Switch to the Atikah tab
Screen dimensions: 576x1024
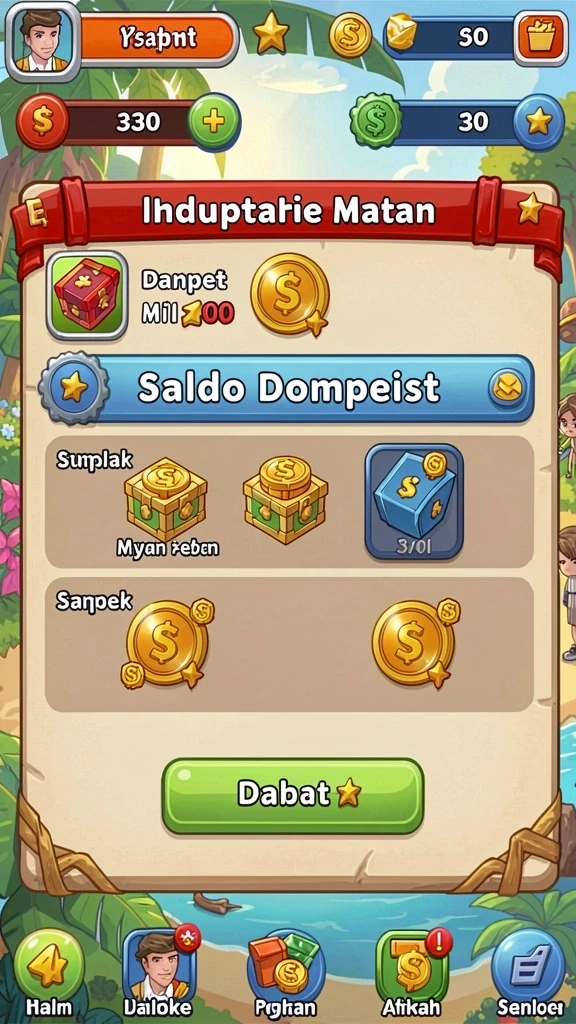(413, 972)
